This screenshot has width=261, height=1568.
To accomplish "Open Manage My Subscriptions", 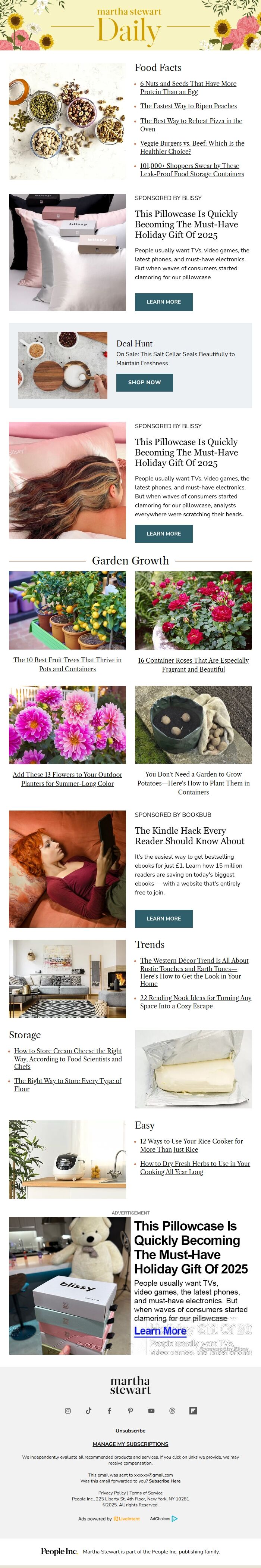I will pyautogui.click(x=130, y=1444).
